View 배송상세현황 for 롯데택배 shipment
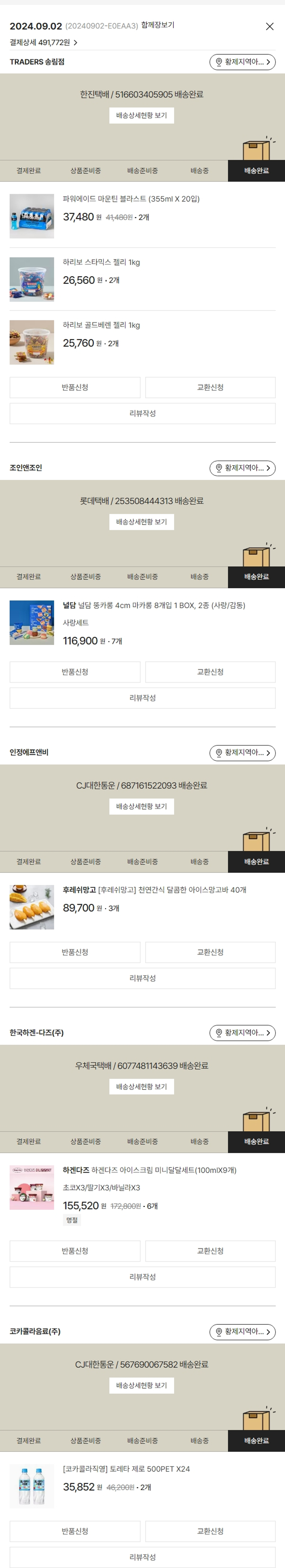 (141, 522)
